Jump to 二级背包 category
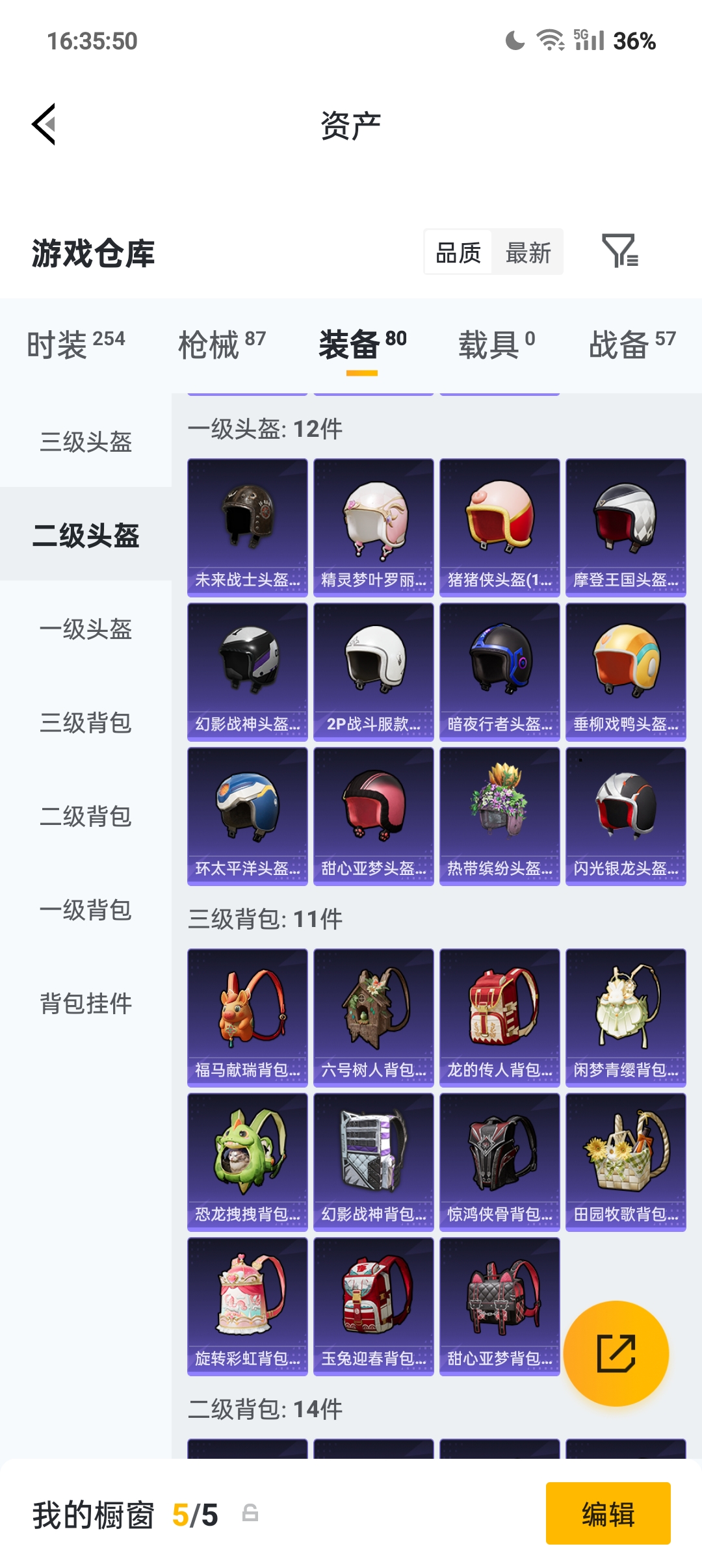 (x=86, y=817)
